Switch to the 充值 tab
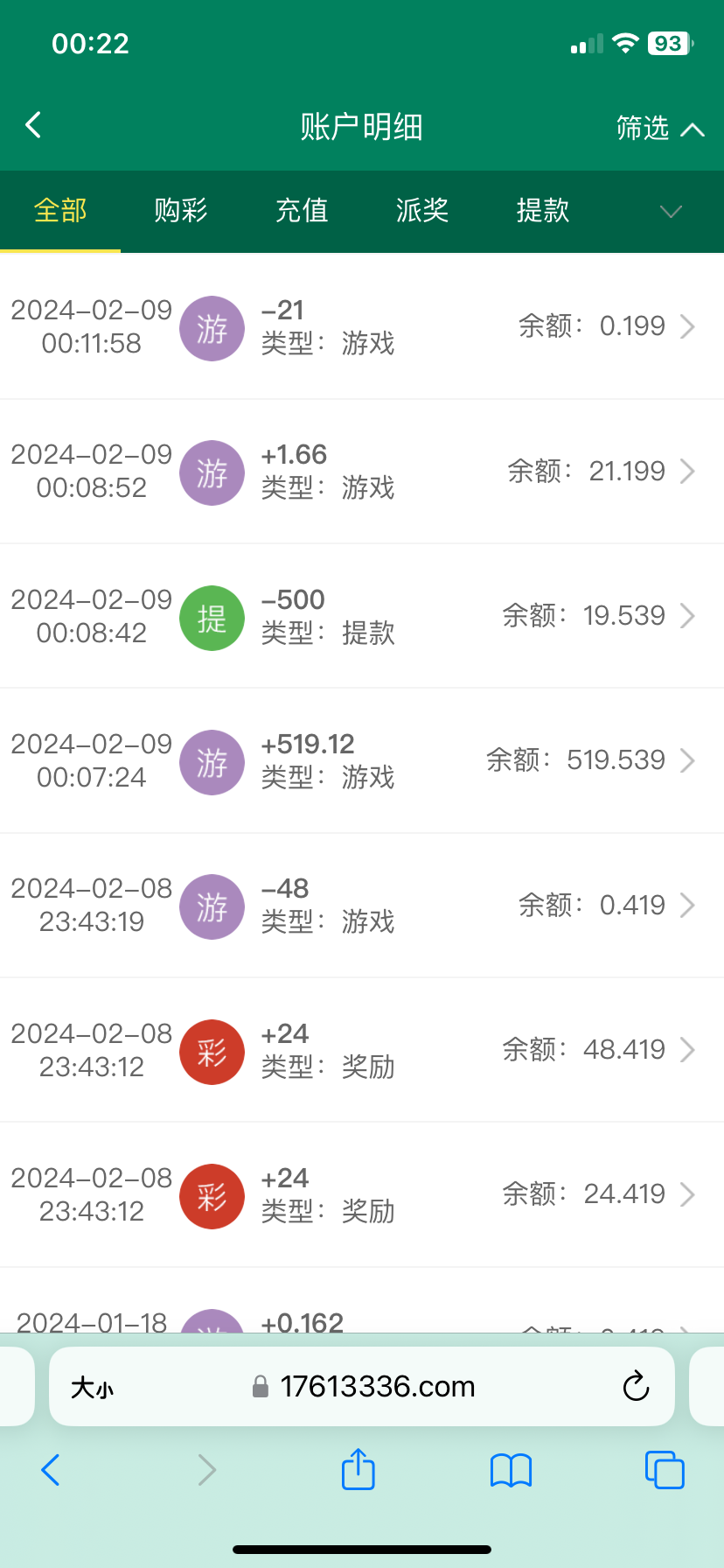This screenshot has width=724, height=1568. (301, 212)
